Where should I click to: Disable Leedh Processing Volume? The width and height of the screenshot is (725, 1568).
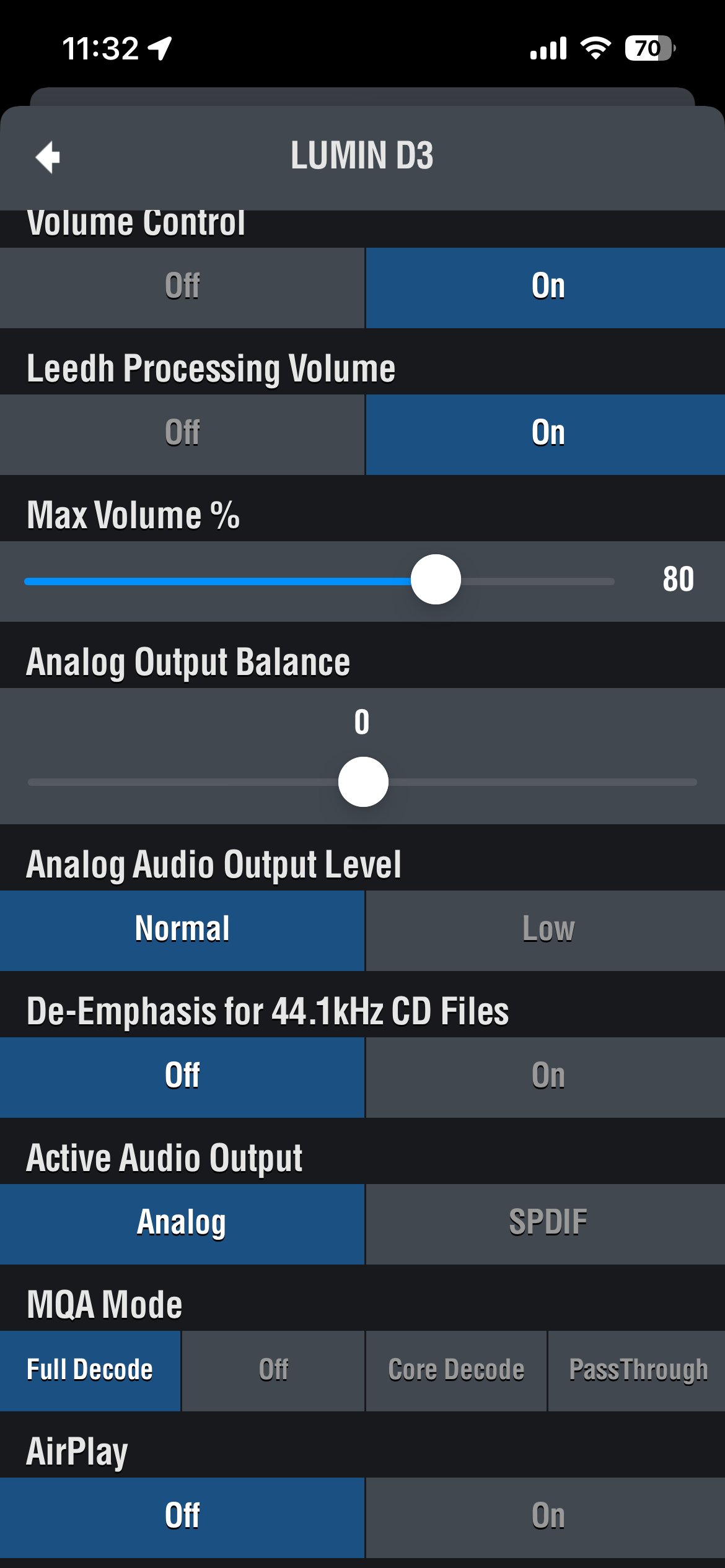[x=182, y=434]
